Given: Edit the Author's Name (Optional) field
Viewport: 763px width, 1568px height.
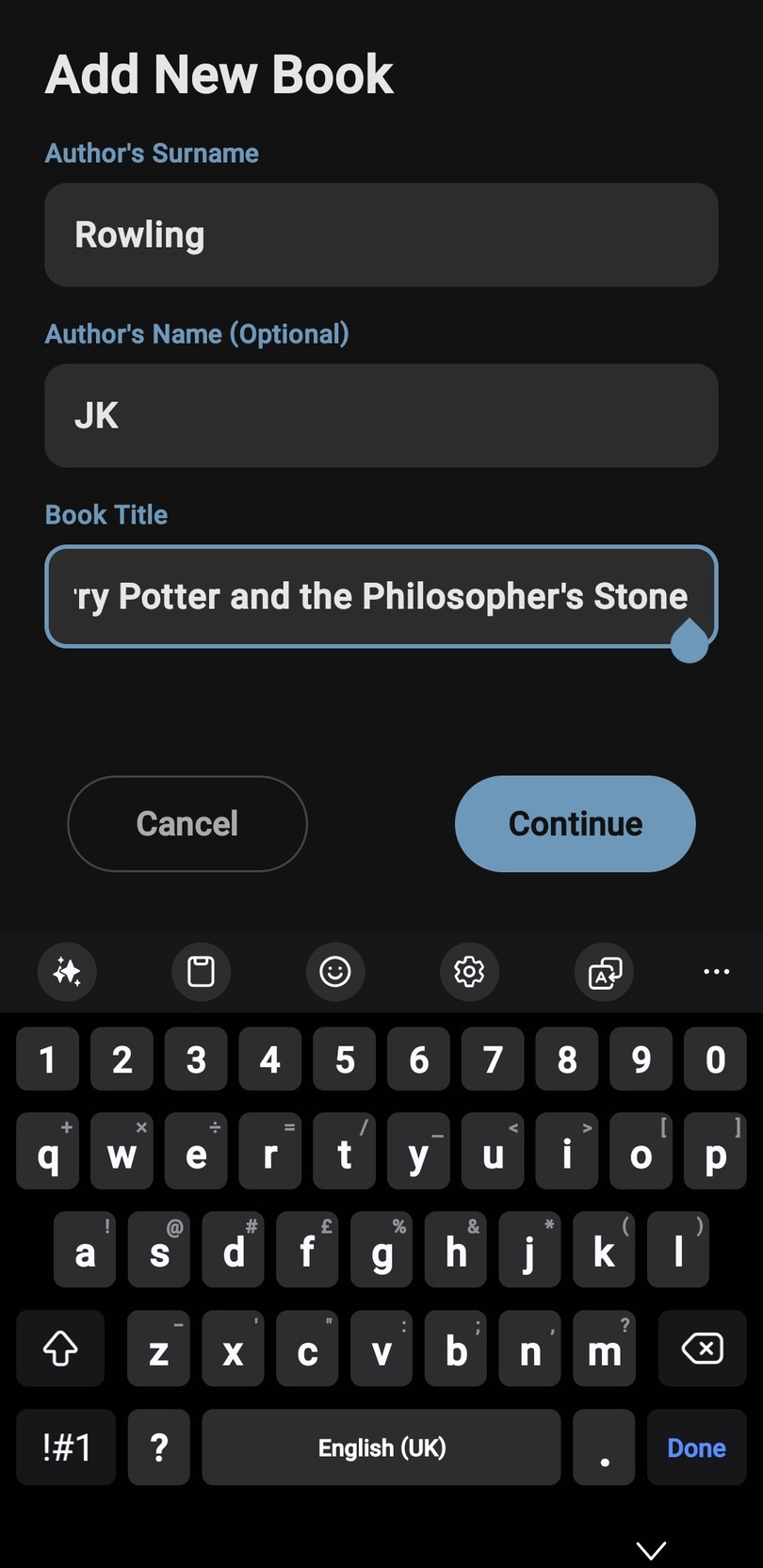Looking at the screenshot, I should pyautogui.click(x=381, y=415).
